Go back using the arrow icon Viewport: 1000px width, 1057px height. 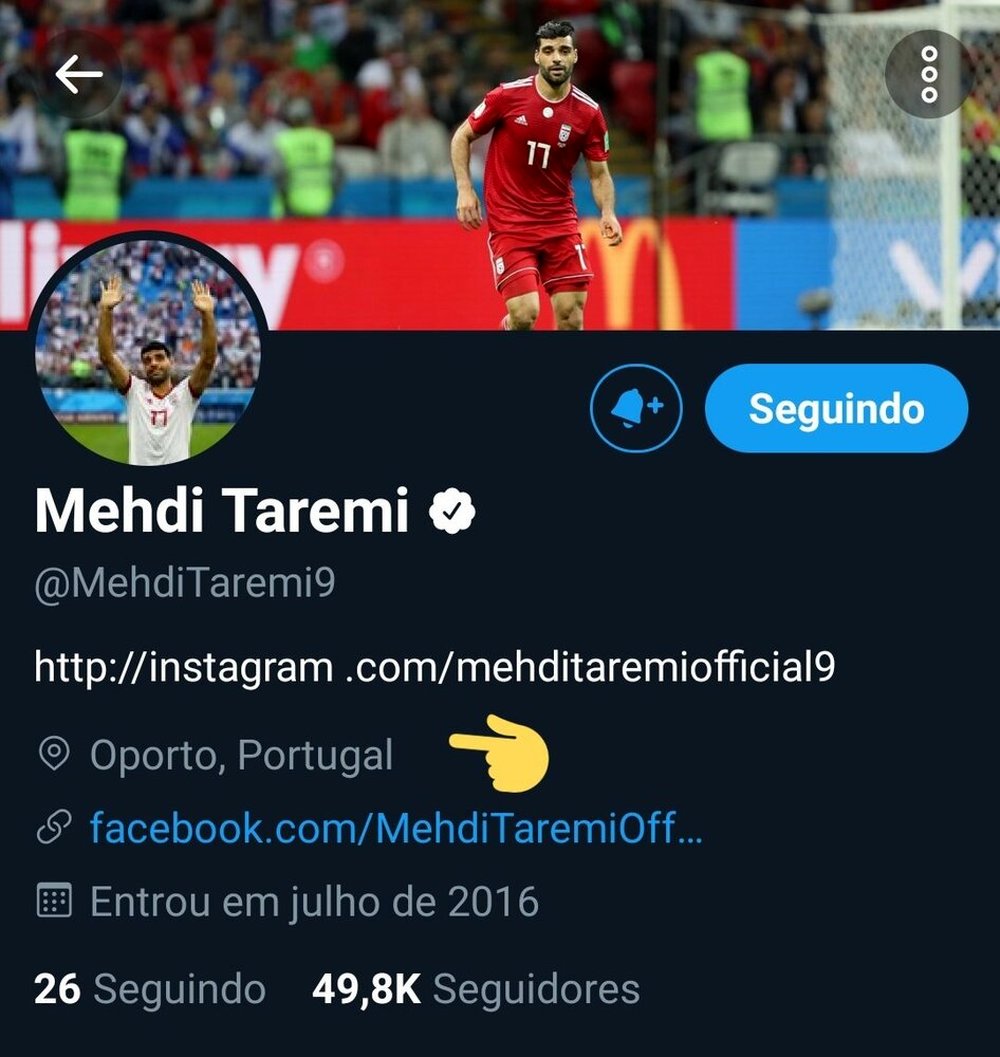80,75
